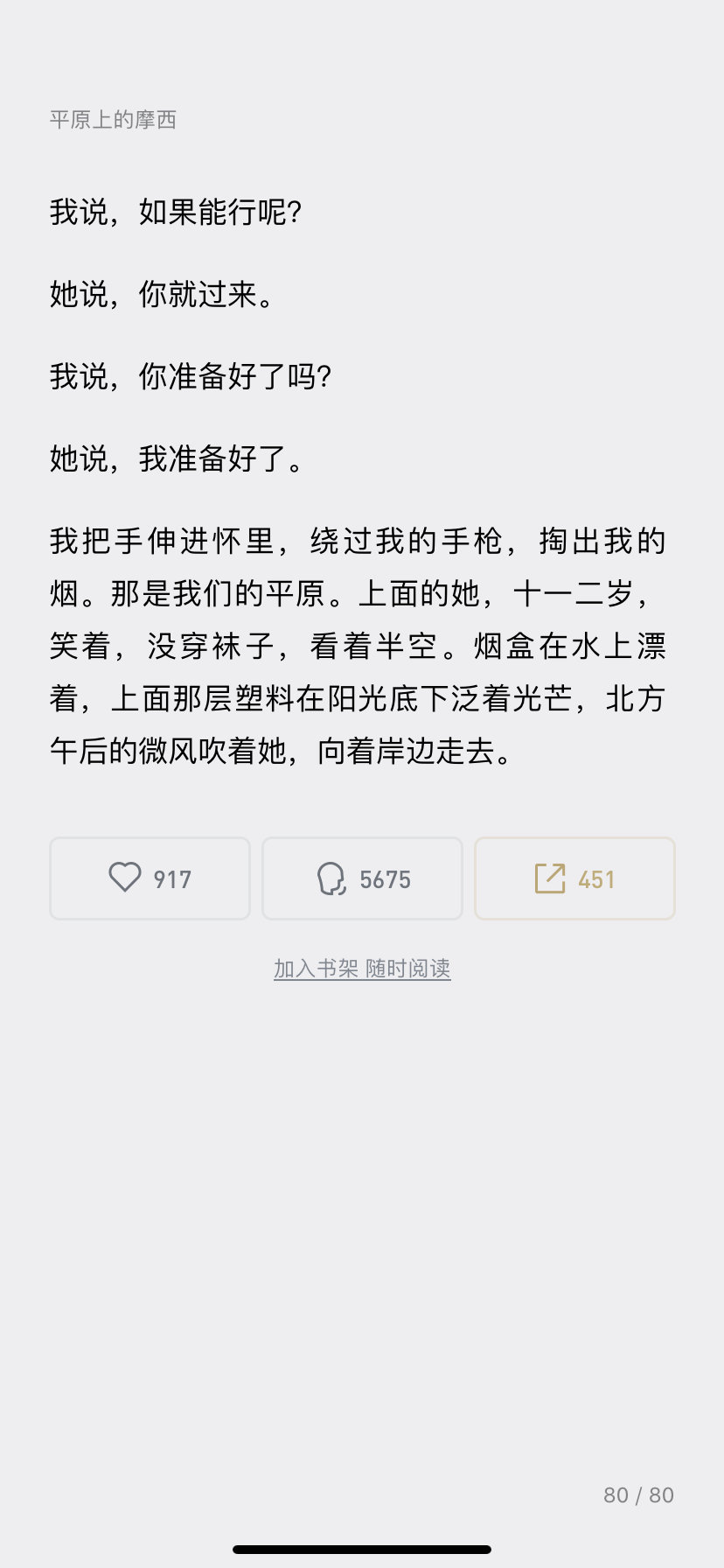
Task: Tap 加入书架 随时阅读 link
Action: click(x=362, y=969)
